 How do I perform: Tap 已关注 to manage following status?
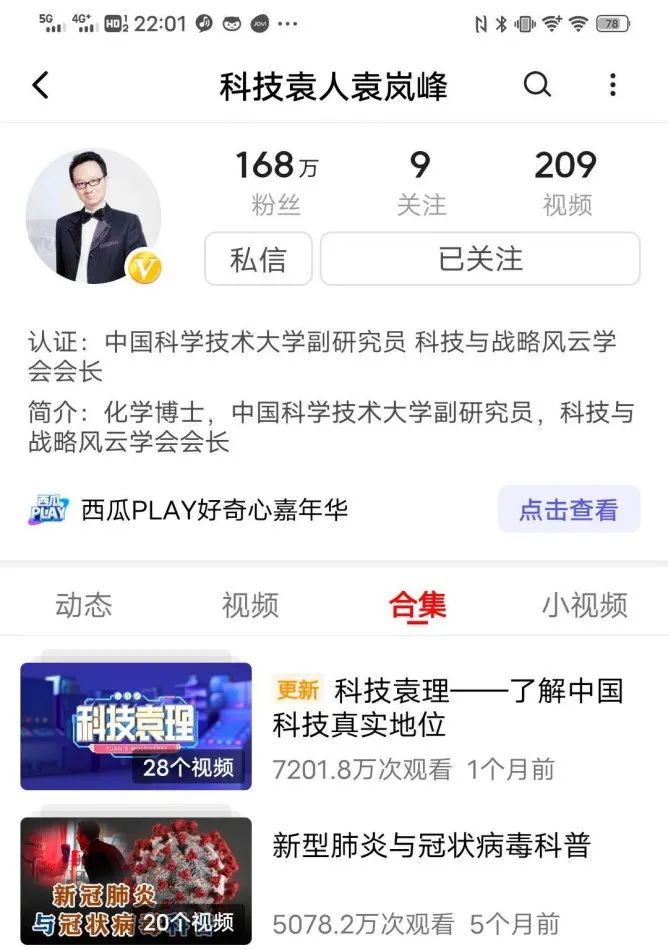(x=480, y=259)
